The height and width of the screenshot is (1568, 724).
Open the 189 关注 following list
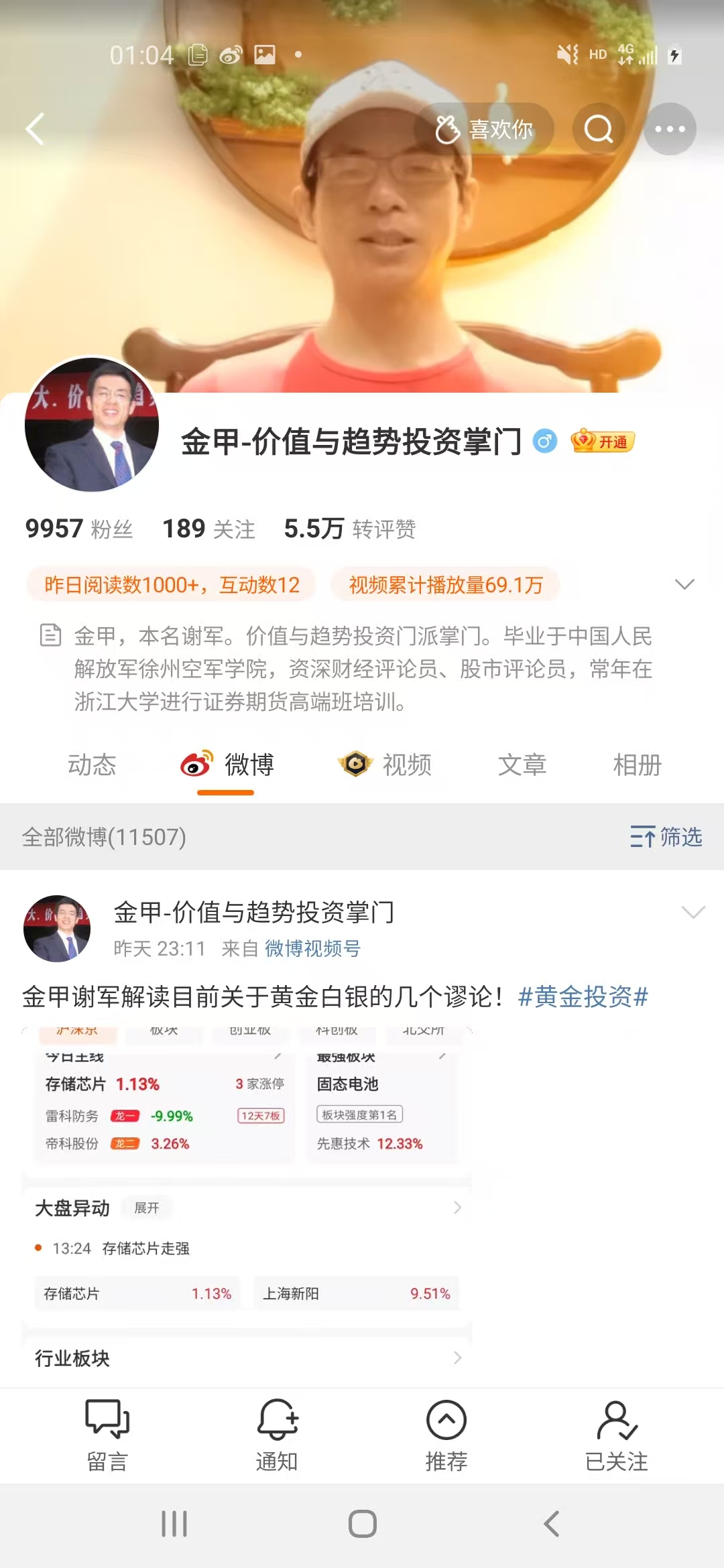pos(208,529)
